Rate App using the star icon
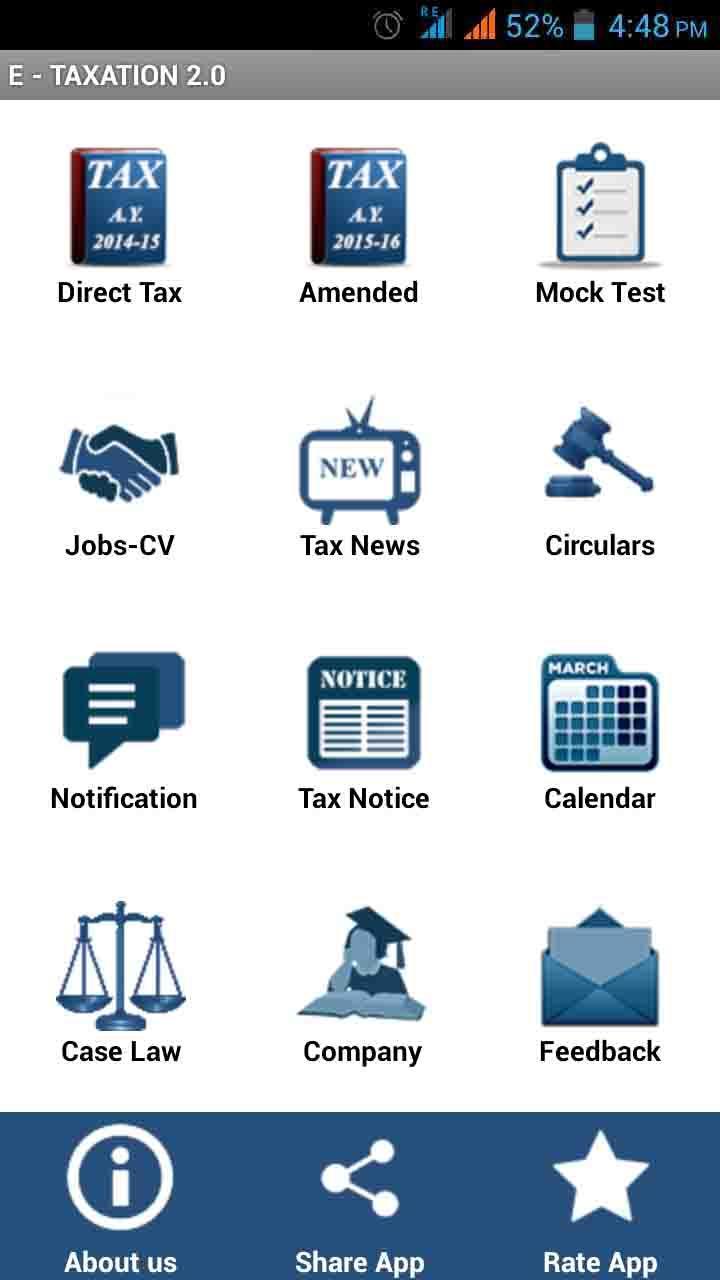Viewport: 720px width, 1280px height. point(599,1178)
